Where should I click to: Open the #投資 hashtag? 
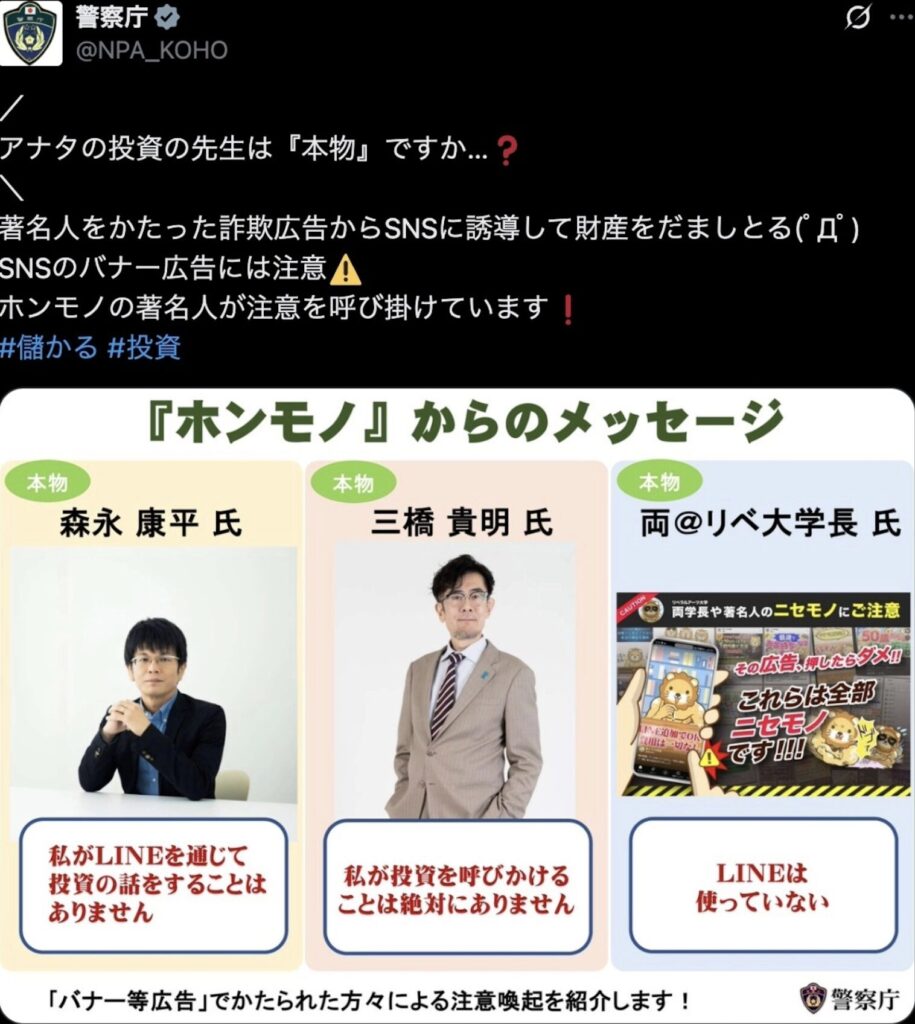tap(143, 347)
